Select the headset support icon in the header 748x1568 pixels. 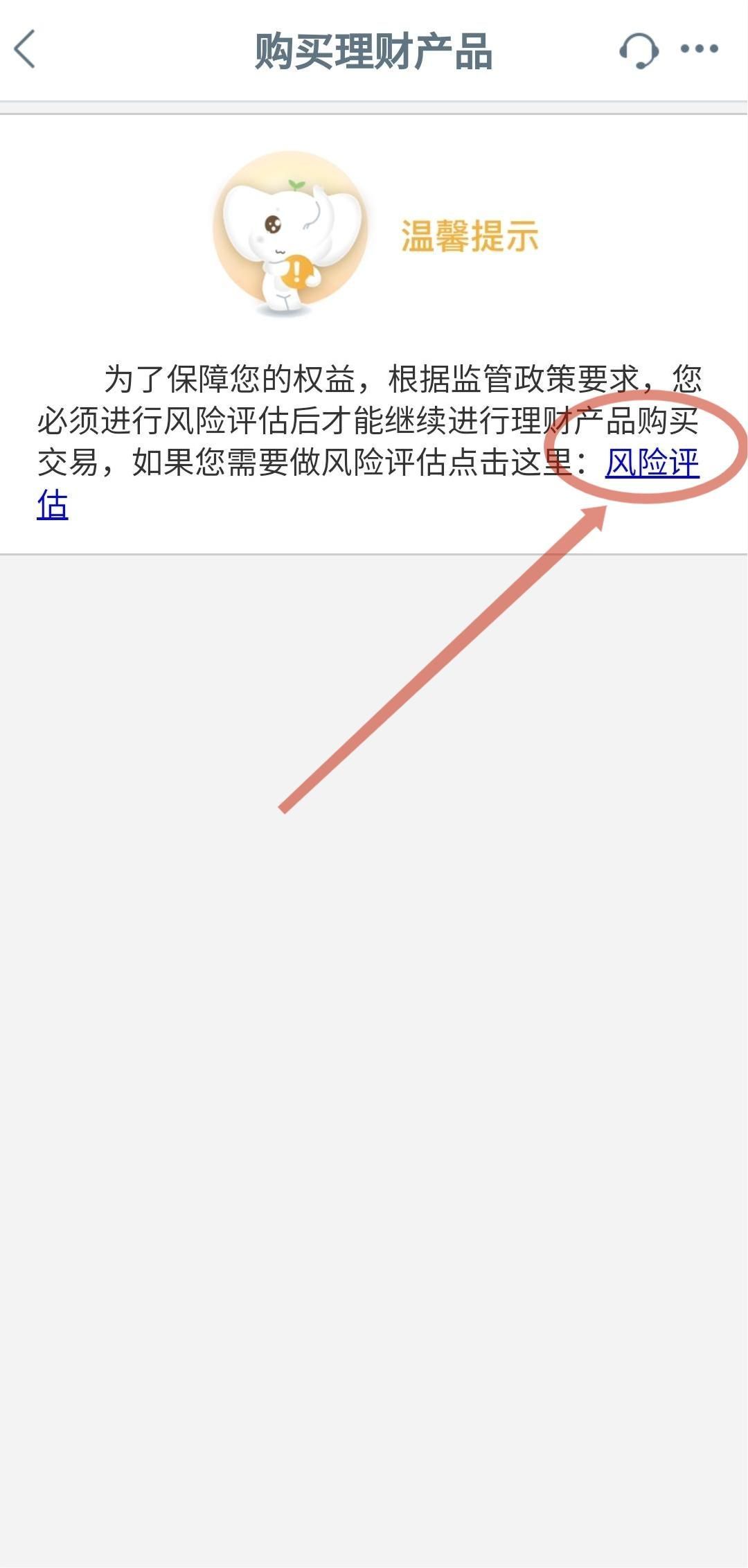[639, 50]
